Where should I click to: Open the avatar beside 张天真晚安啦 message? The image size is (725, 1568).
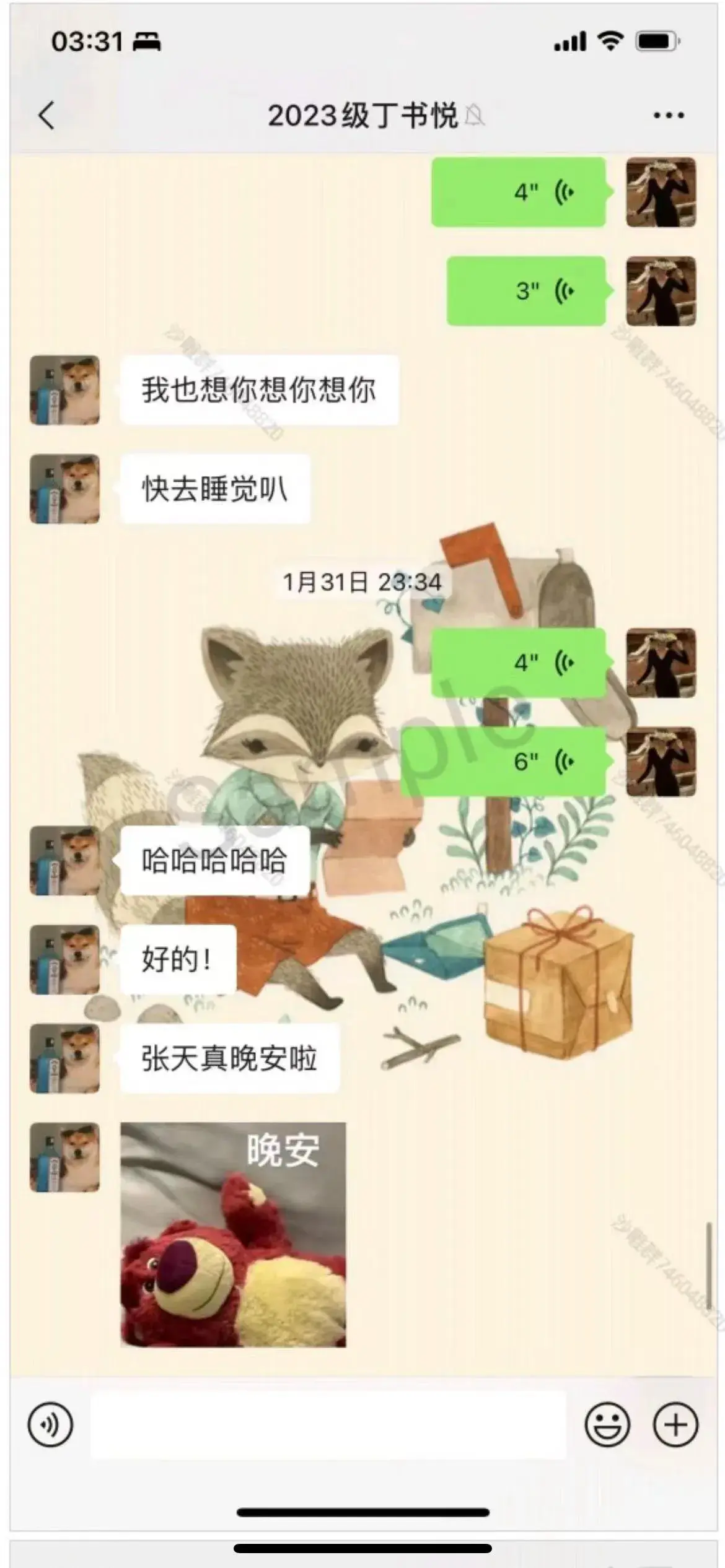pyautogui.click(x=65, y=1058)
